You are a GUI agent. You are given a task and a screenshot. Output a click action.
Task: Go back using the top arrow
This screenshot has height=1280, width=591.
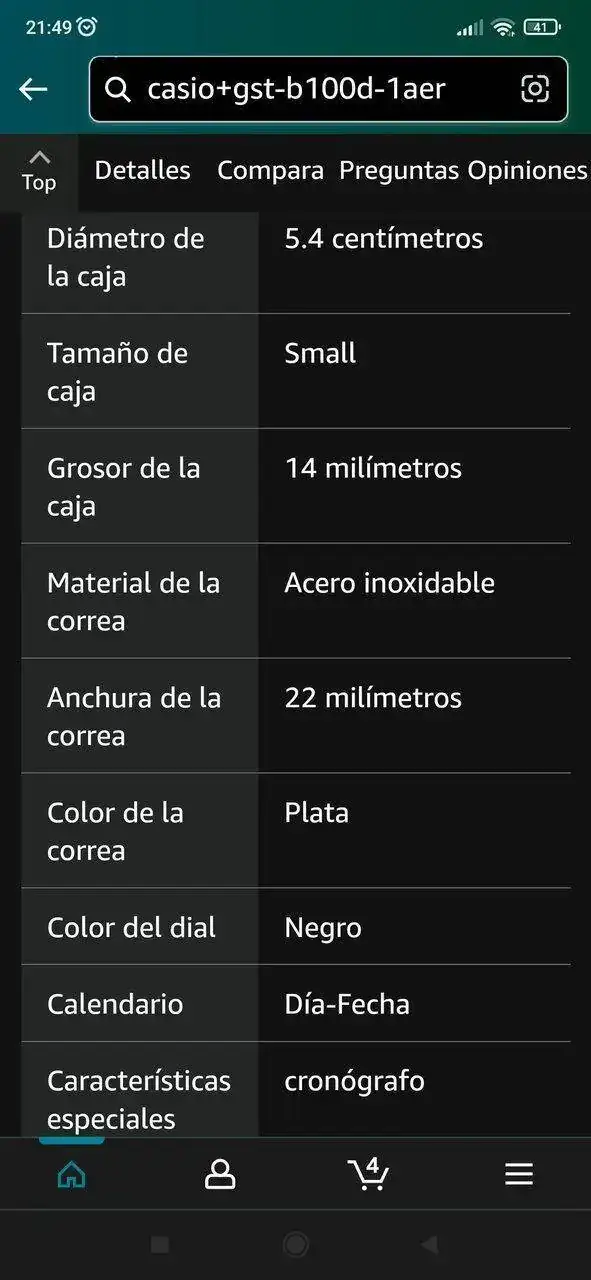(33, 90)
